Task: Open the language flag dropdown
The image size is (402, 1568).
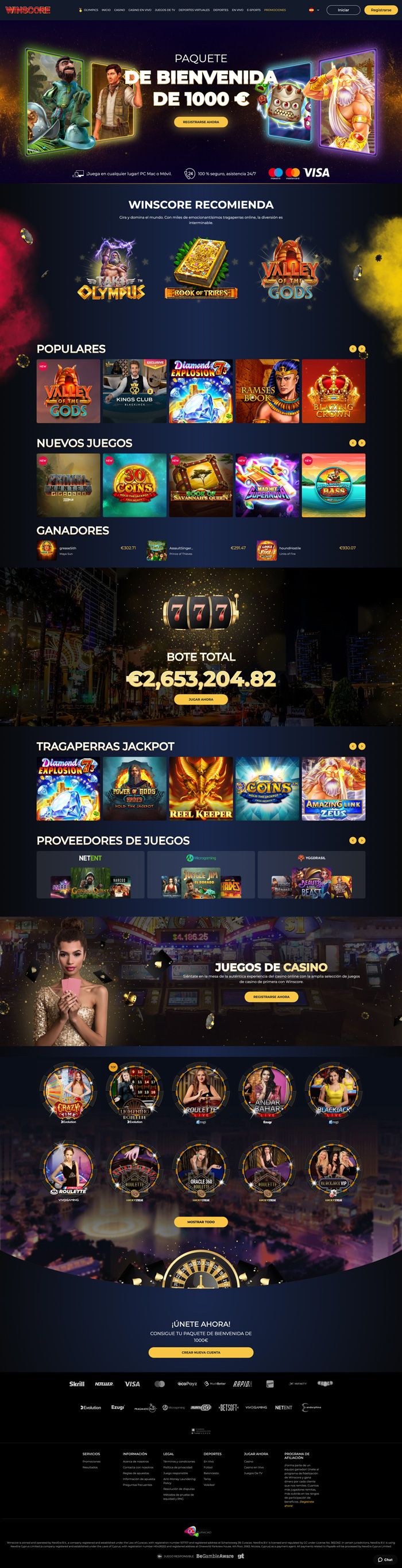Action: tap(314, 10)
